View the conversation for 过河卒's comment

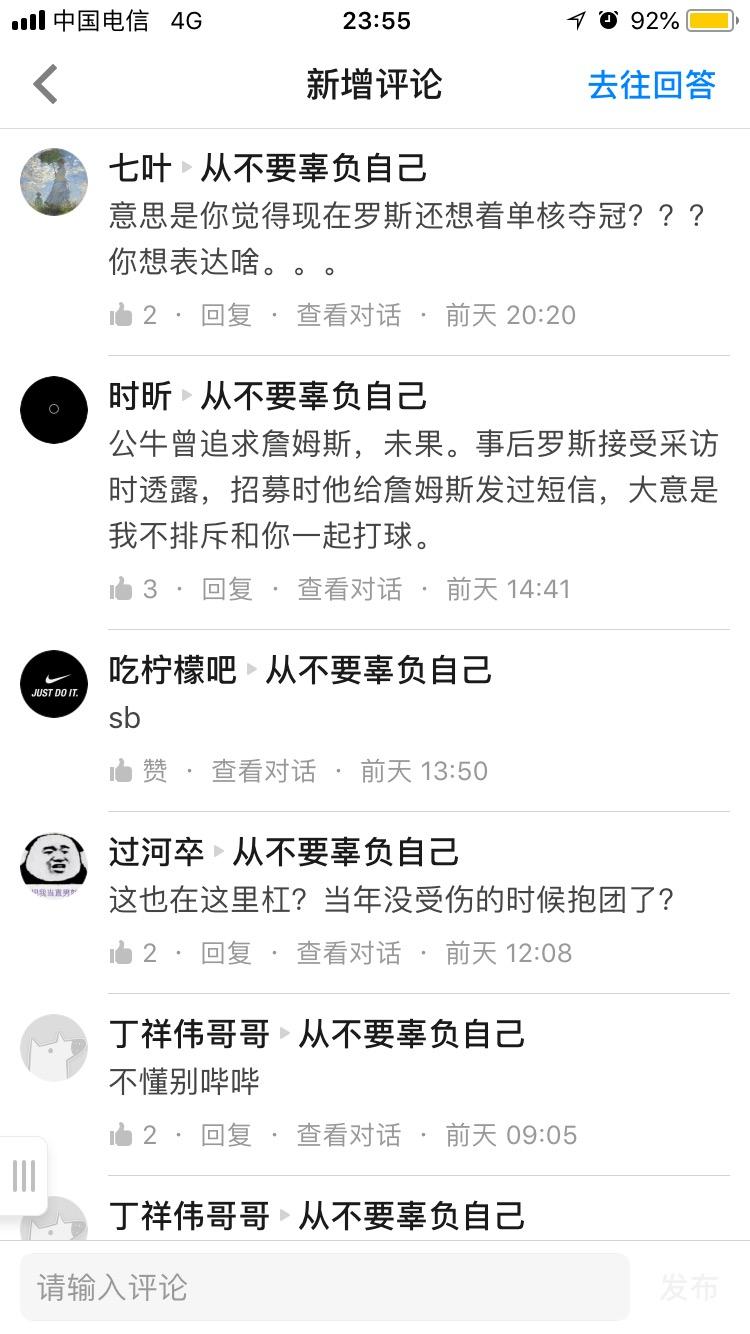point(348,953)
